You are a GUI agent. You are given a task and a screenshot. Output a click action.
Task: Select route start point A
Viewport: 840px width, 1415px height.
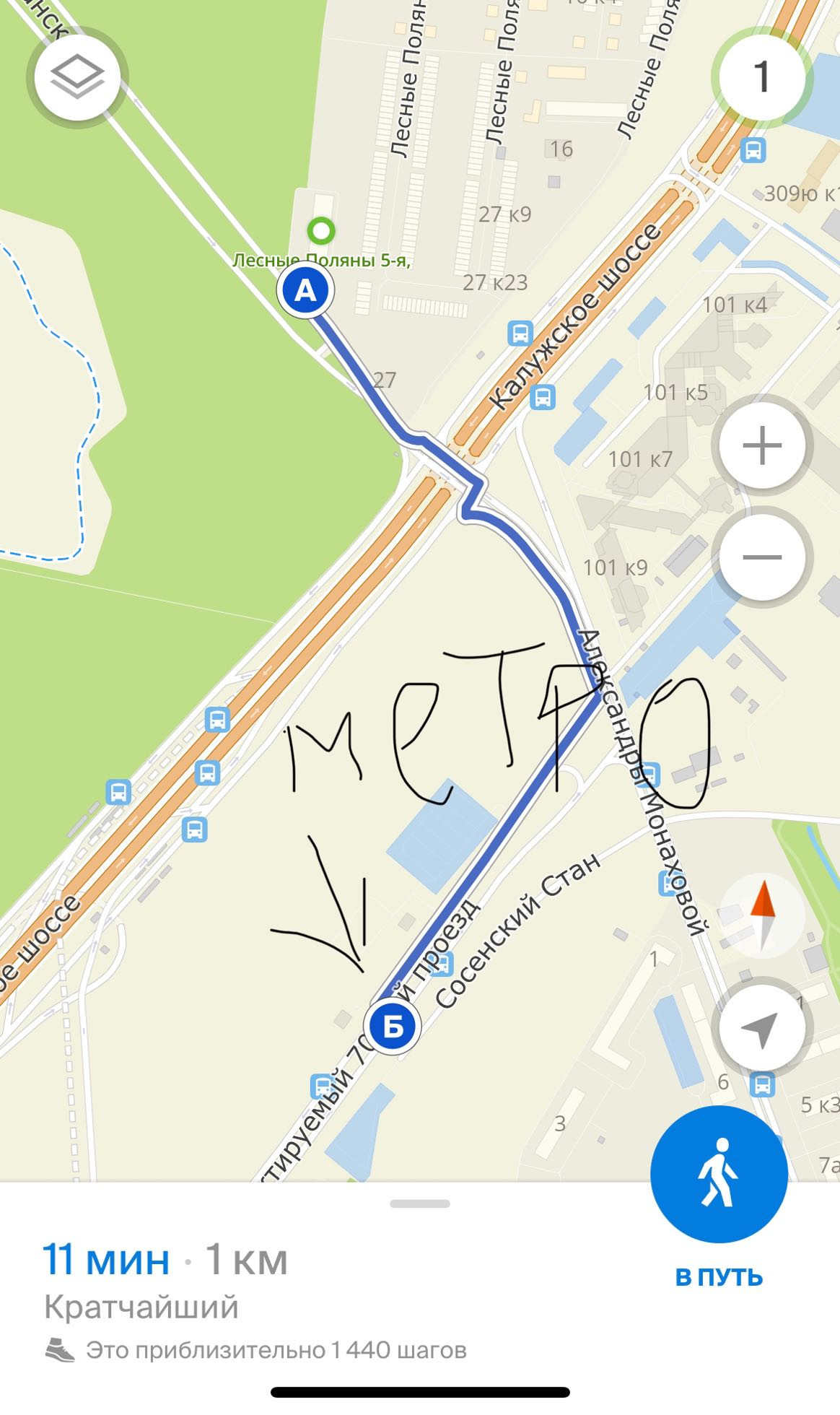coord(306,291)
